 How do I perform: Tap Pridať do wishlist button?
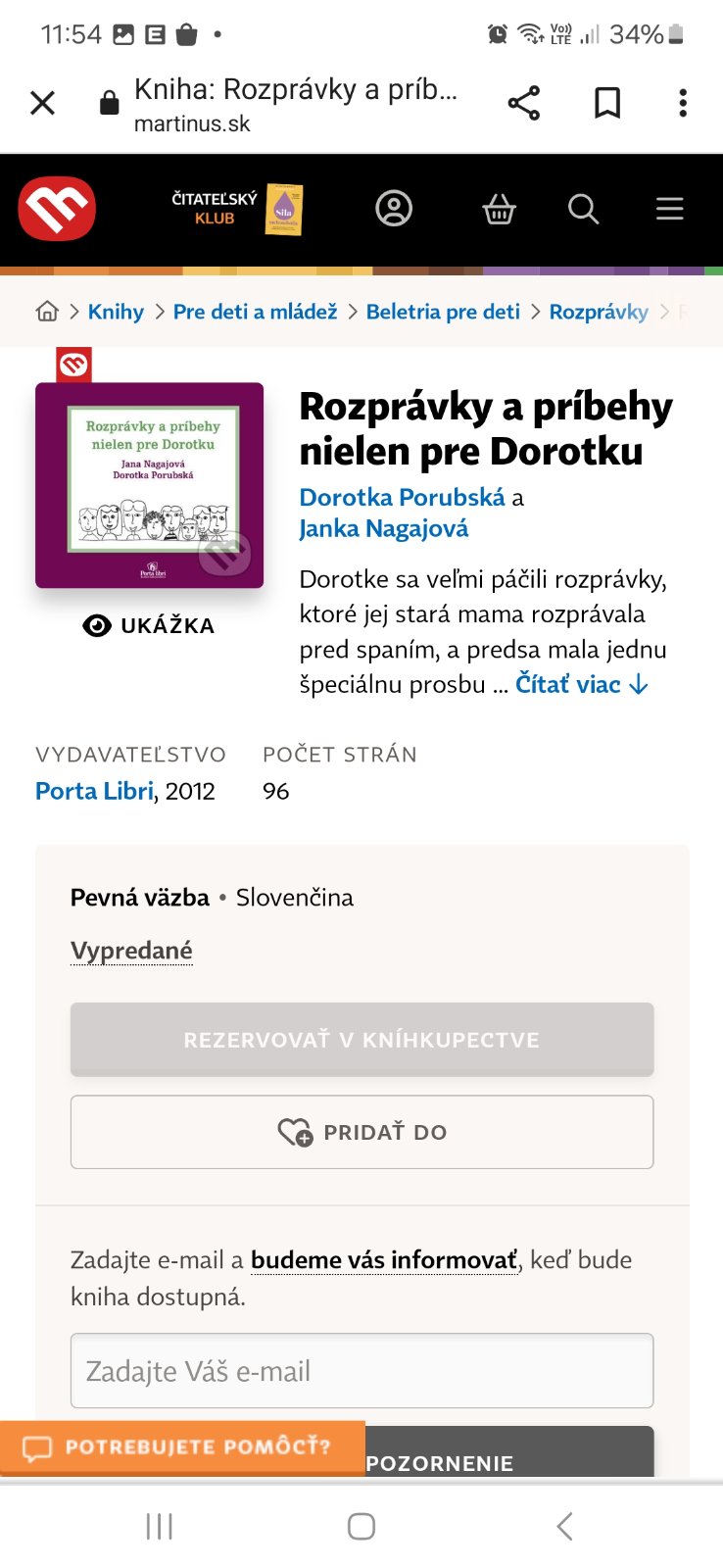(x=361, y=1132)
